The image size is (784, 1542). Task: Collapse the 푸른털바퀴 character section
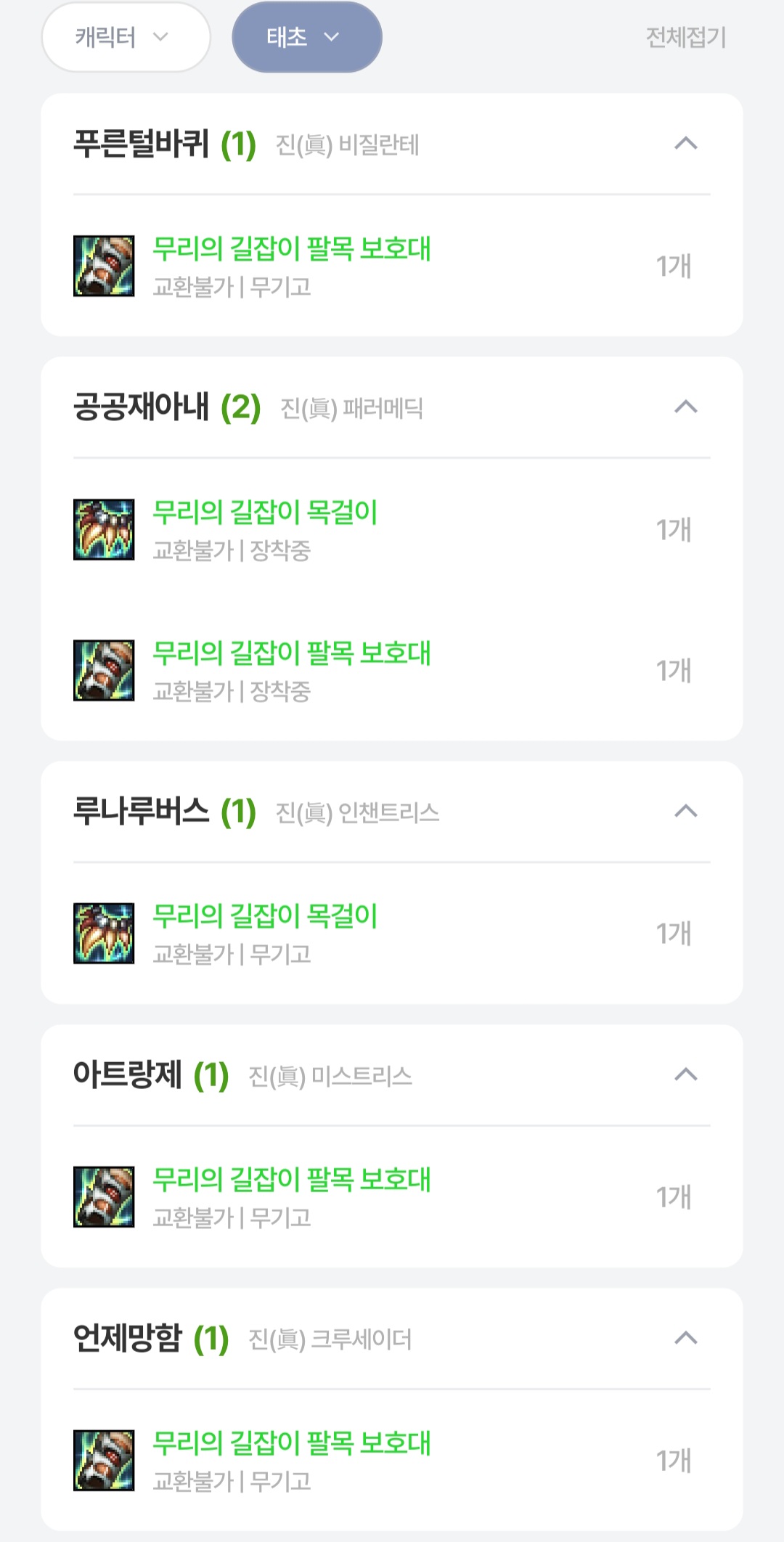tap(686, 143)
